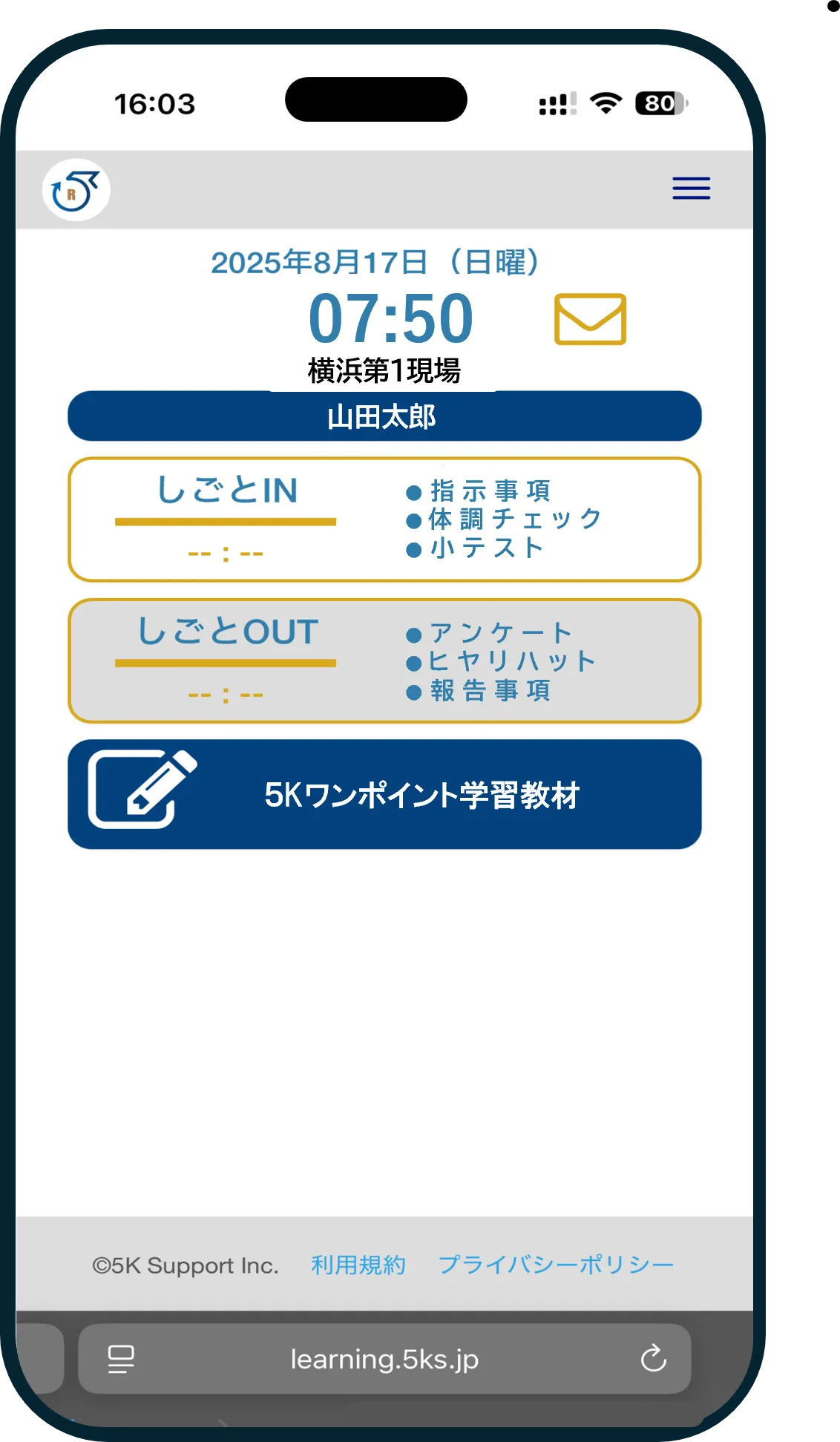View the プライバシーポリシー link

click(x=556, y=1265)
